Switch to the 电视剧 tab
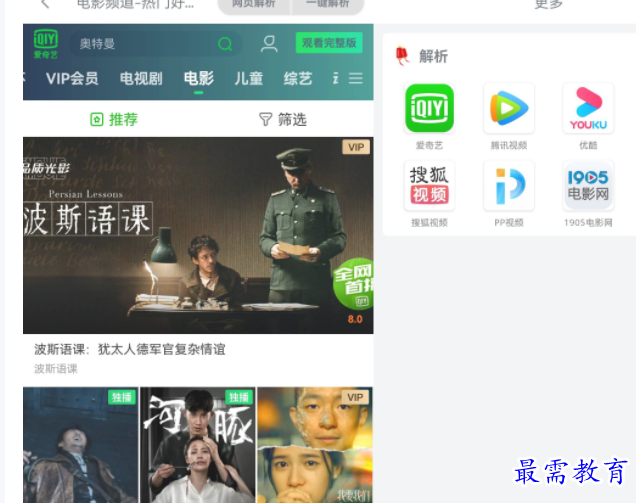The image size is (636, 503). (141, 78)
